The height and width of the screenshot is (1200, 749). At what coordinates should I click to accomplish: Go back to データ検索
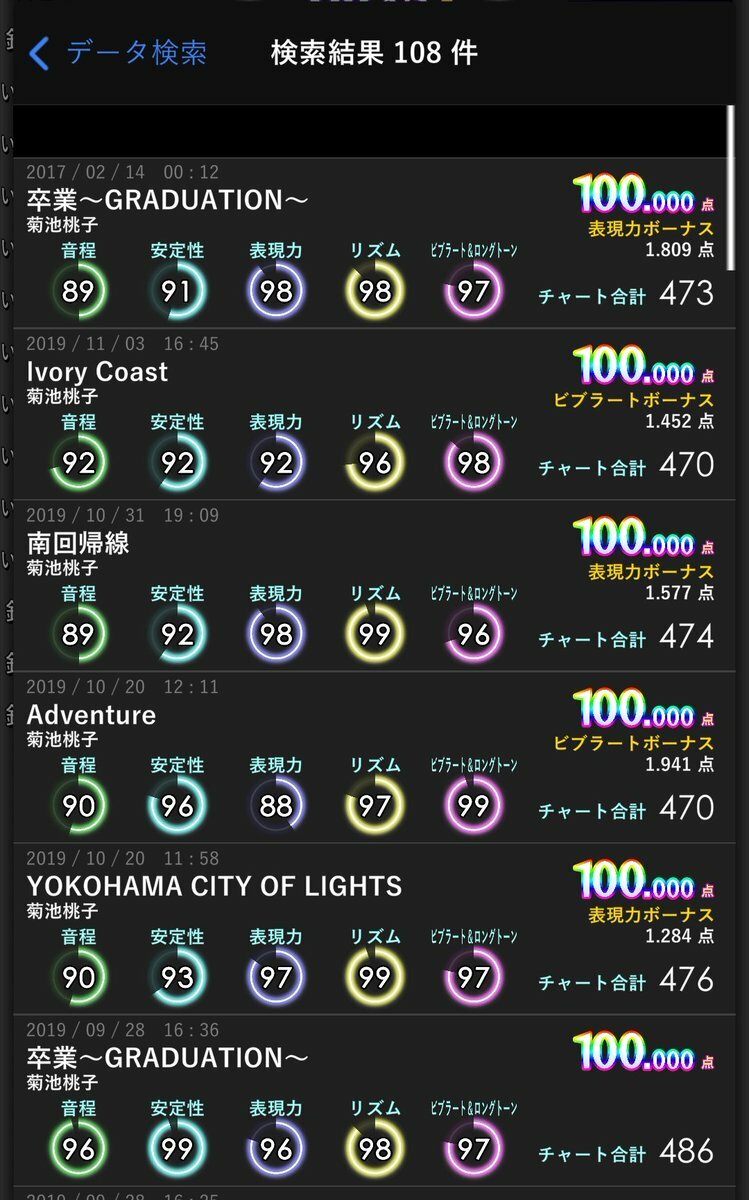(118, 52)
